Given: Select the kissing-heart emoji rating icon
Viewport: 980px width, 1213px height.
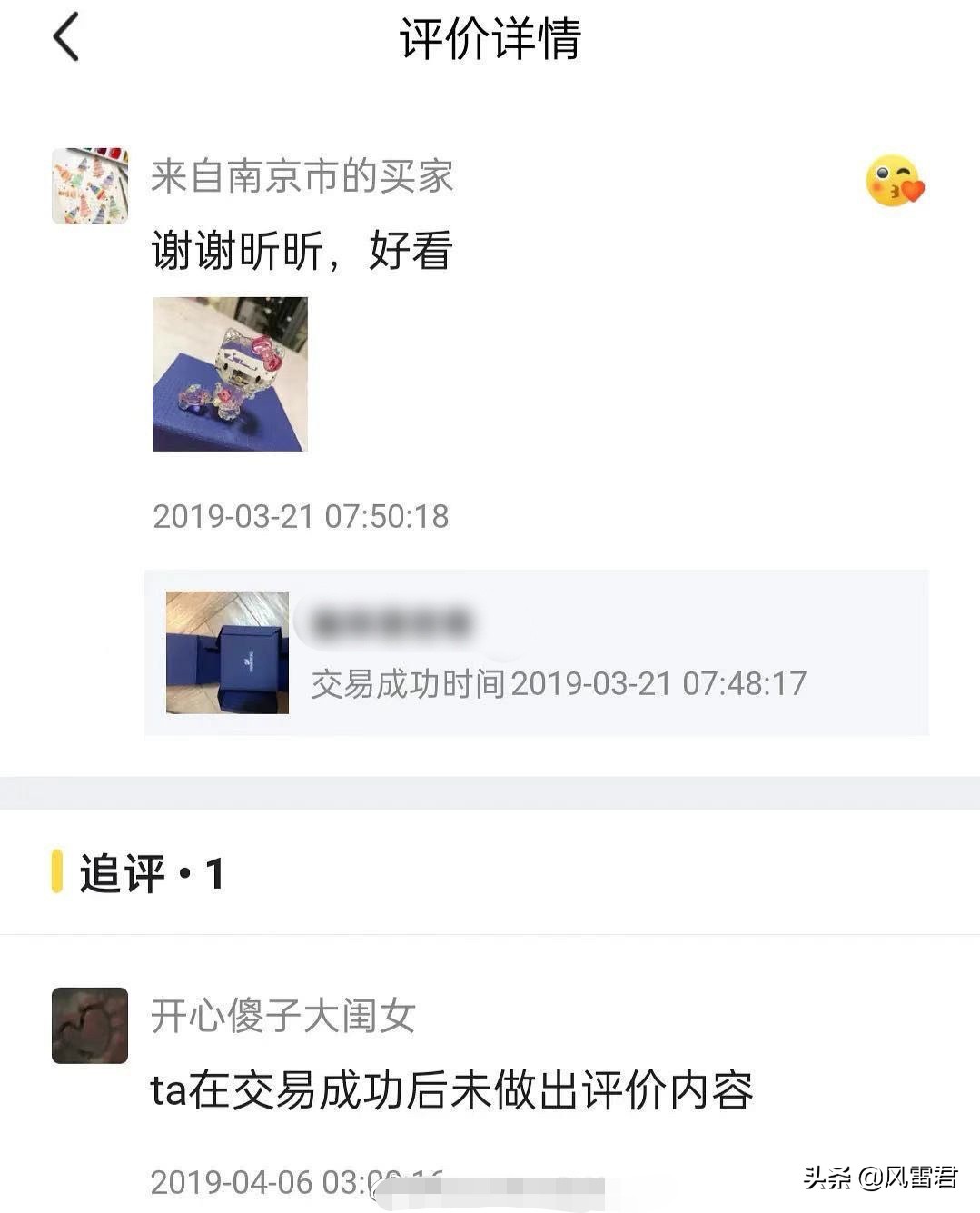Looking at the screenshot, I should click(x=895, y=182).
